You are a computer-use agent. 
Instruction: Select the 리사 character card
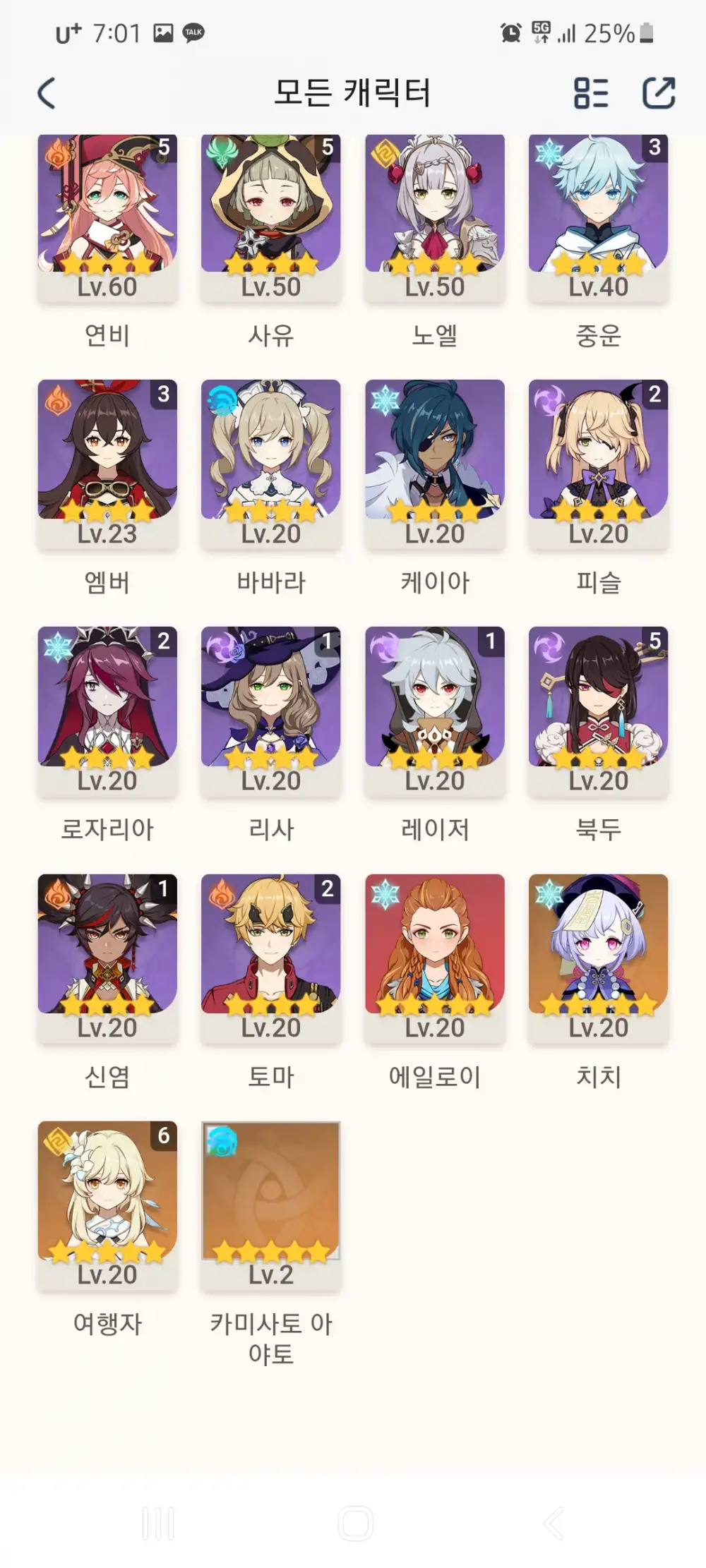pos(271,706)
